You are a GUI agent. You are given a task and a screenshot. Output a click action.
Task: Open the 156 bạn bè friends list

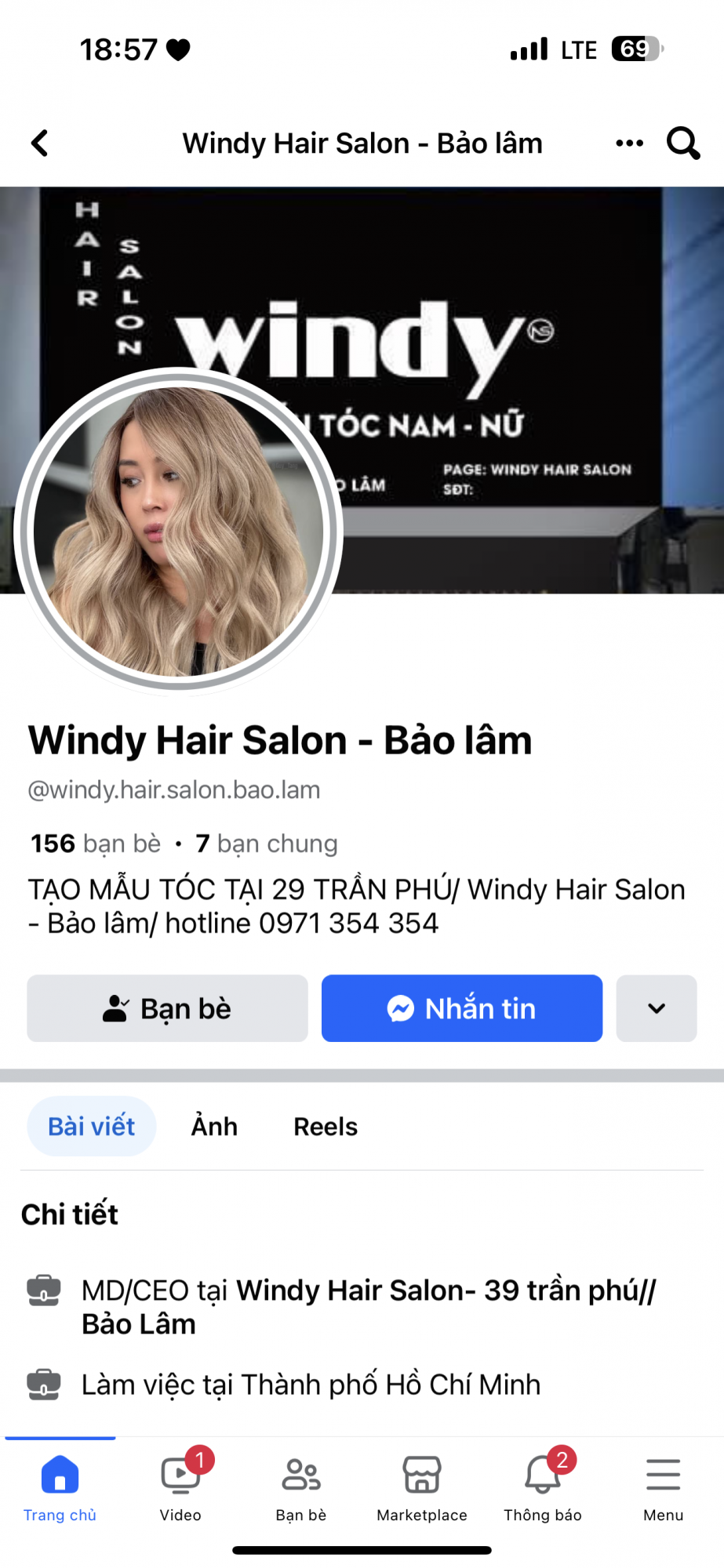coord(96,844)
